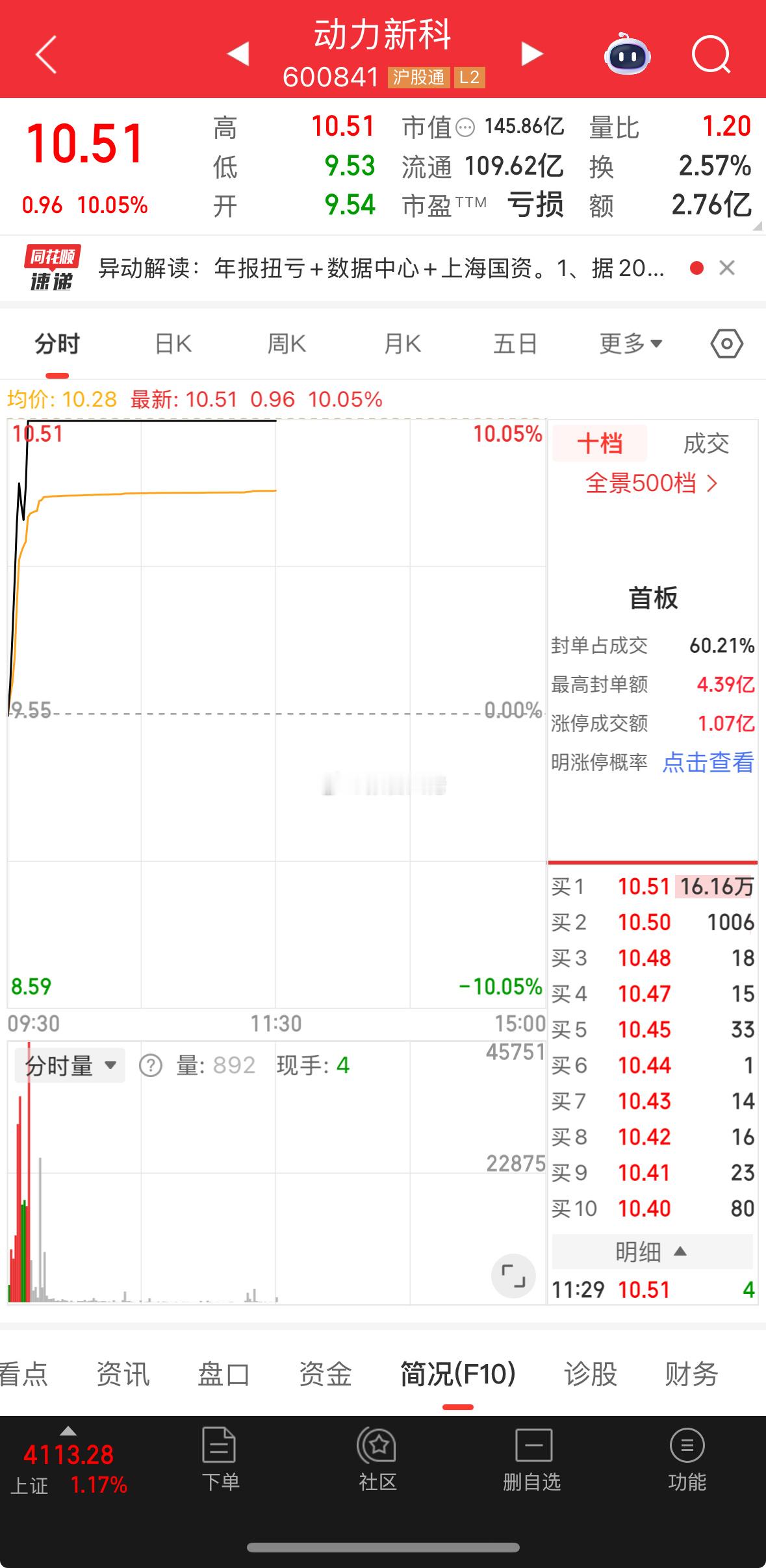
Task: Dismiss the 异动解读 news banner
Action: click(727, 268)
